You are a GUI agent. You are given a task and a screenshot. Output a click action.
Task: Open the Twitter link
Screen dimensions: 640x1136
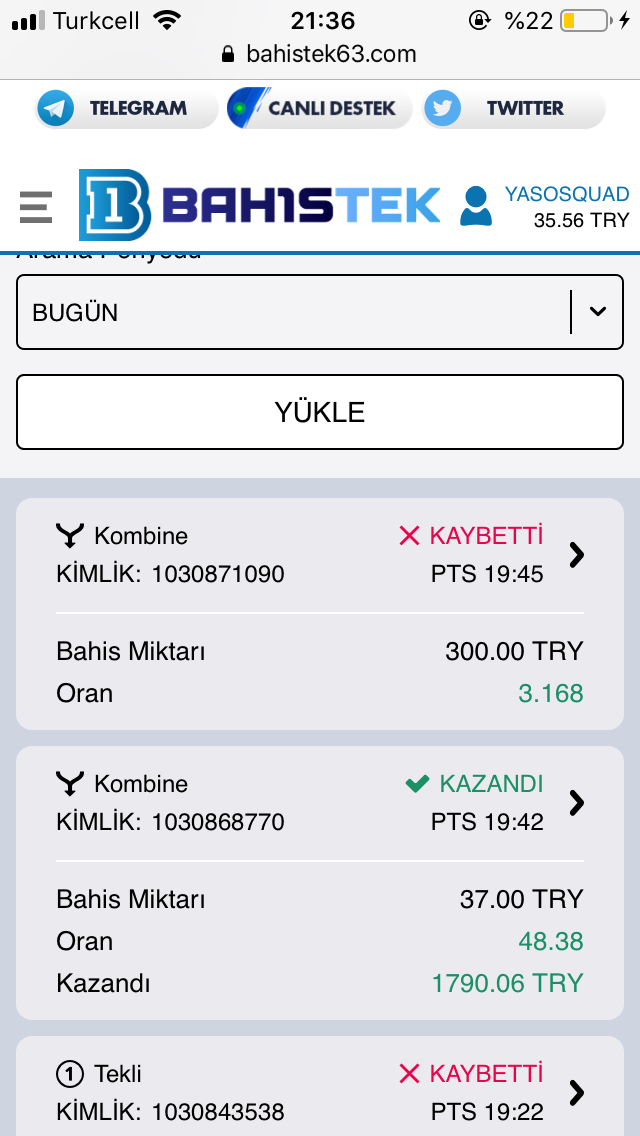pyautogui.click(x=513, y=109)
